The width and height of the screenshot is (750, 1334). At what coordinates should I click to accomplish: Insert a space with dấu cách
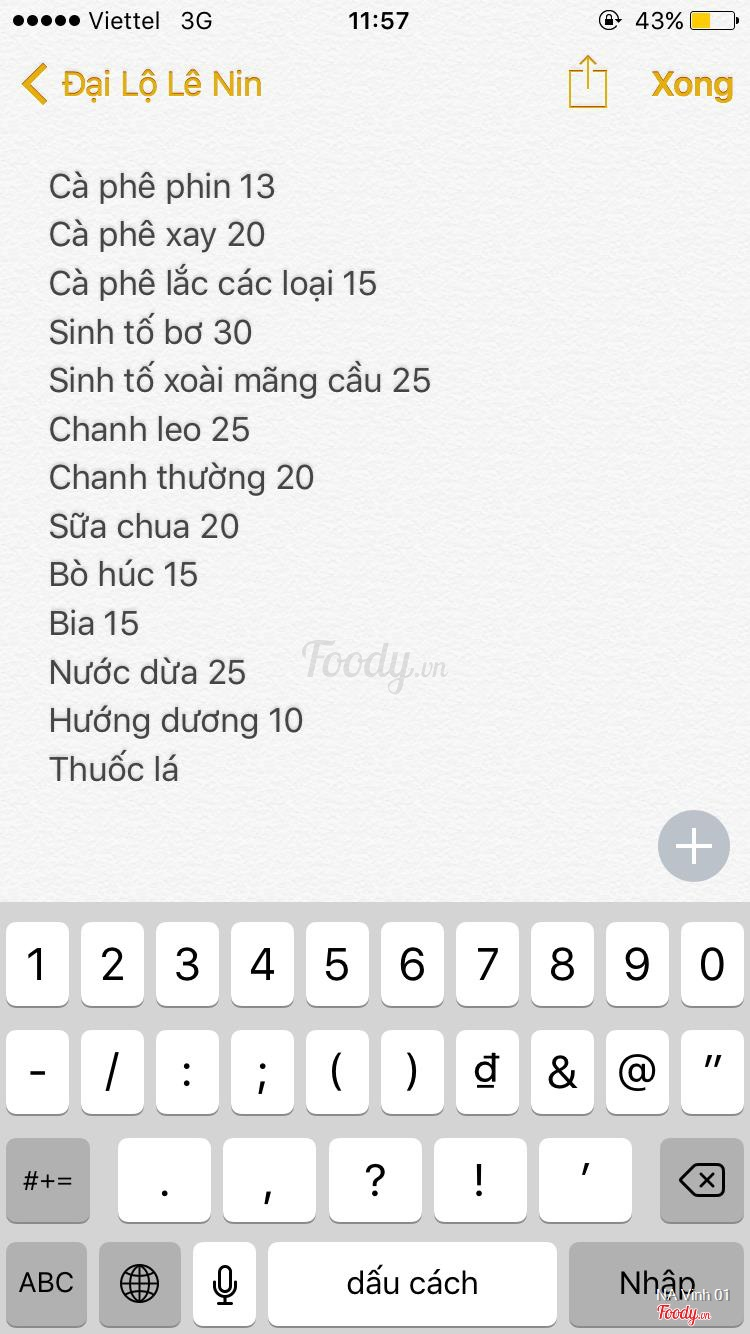coord(412,1283)
